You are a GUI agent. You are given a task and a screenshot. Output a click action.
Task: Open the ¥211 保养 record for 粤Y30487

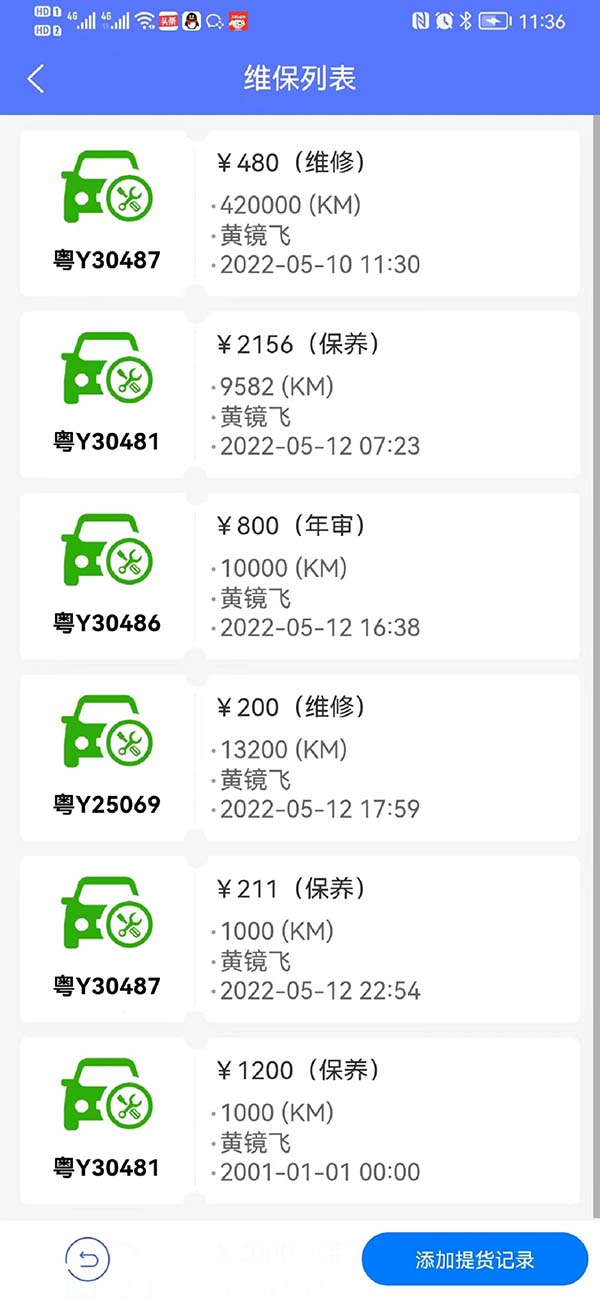300,939
